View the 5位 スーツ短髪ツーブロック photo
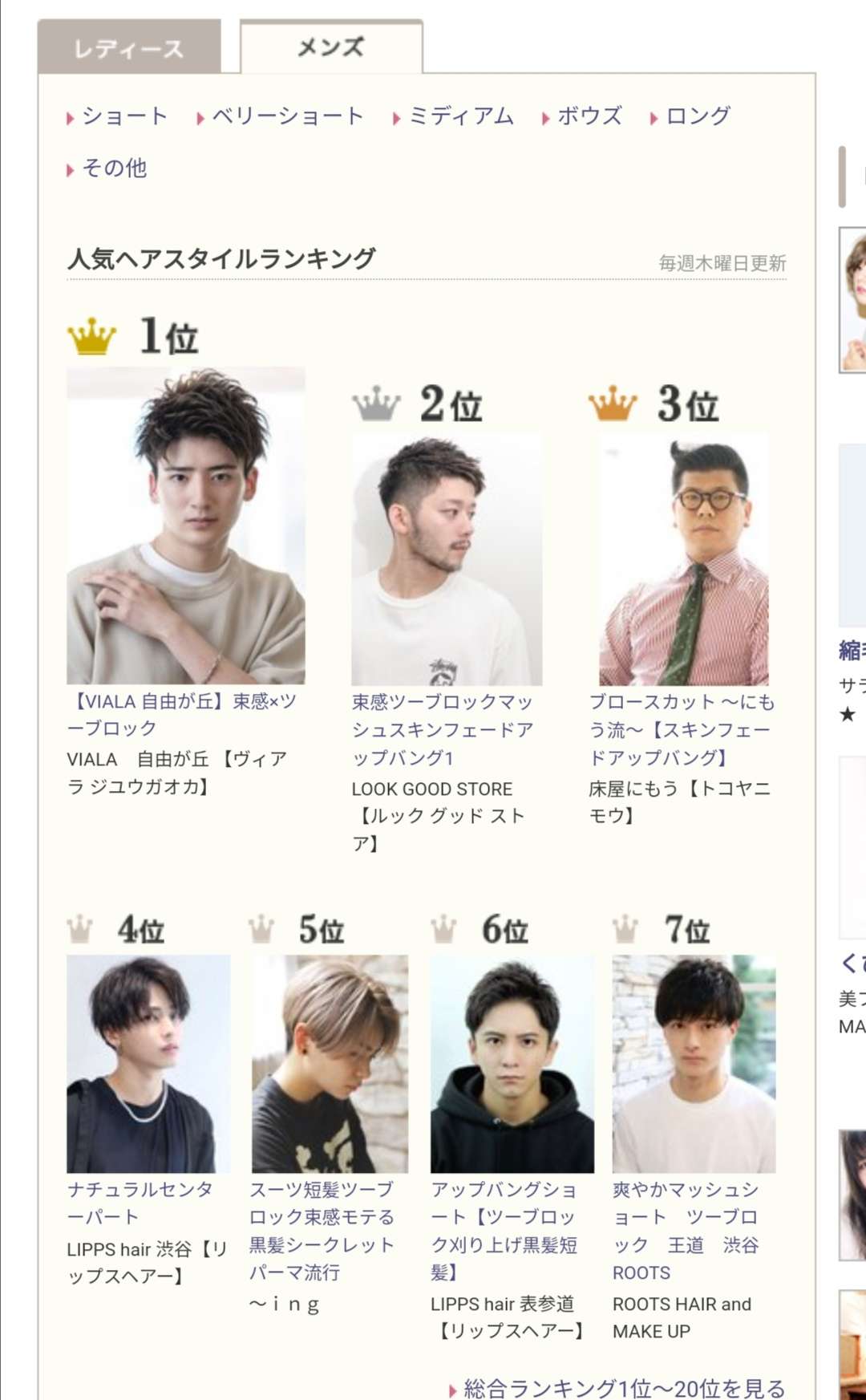Image resolution: width=866 pixels, height=1400 pixels. coord(330,1063)
